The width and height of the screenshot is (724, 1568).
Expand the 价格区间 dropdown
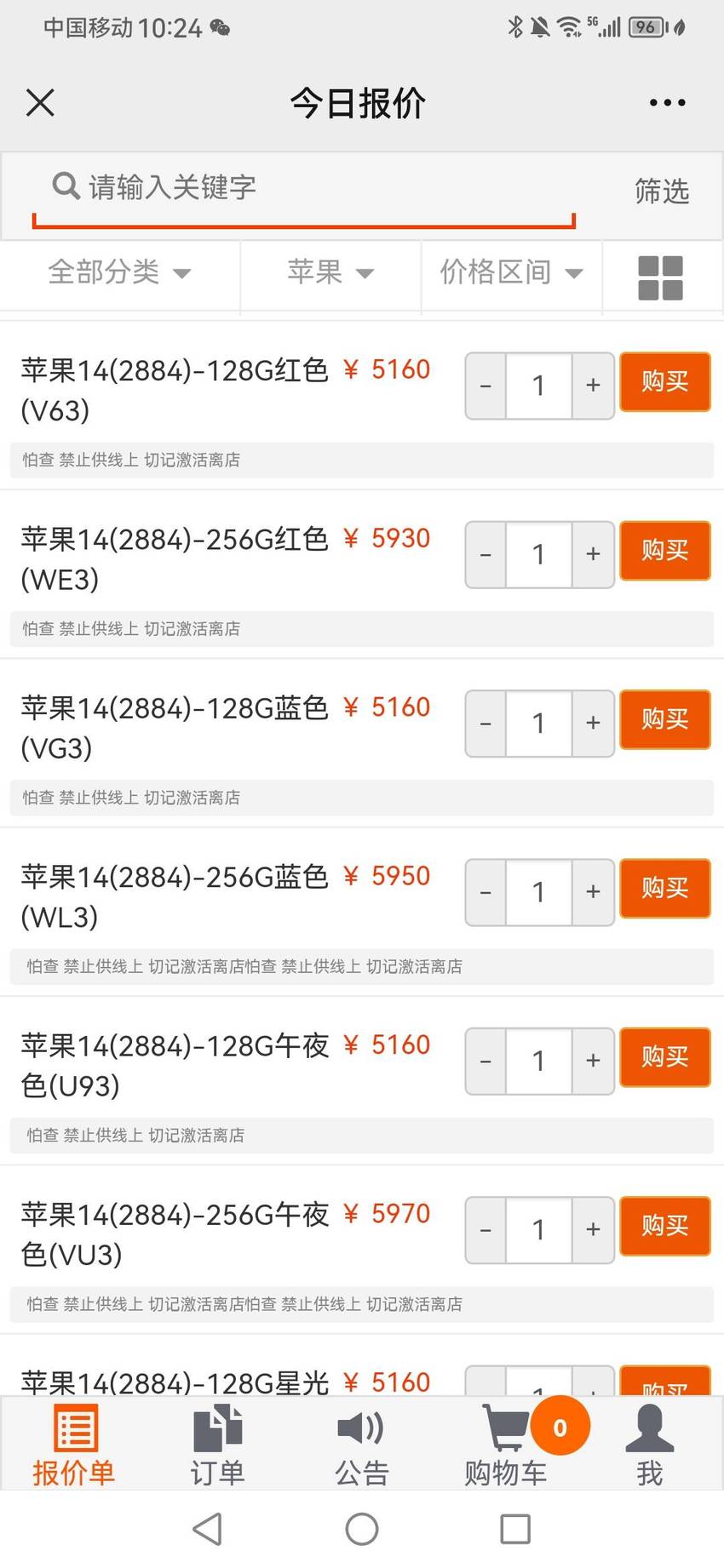[x=511, y=272]
